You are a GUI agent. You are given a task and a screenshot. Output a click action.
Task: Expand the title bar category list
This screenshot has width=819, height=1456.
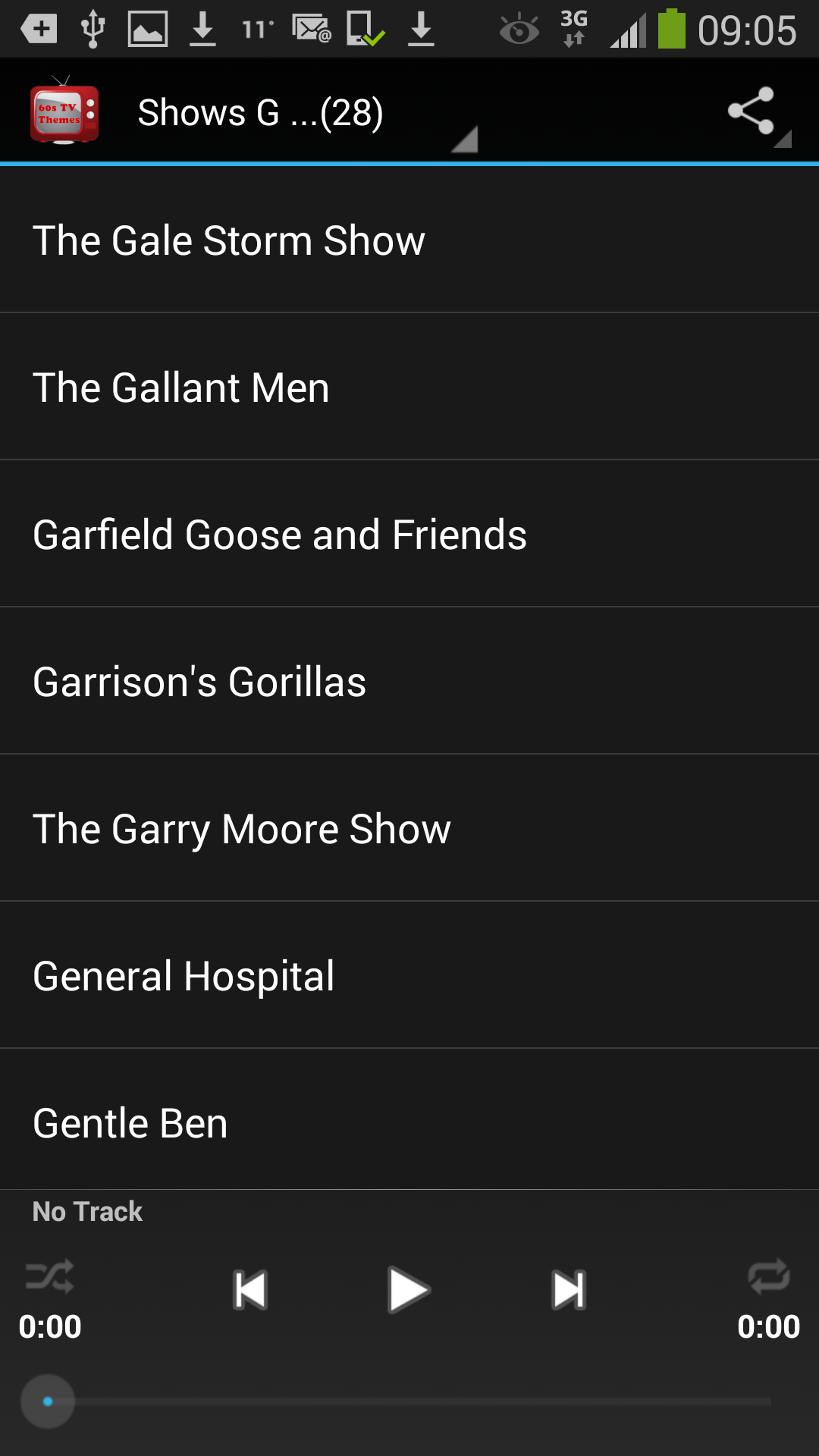coord(464,139)
